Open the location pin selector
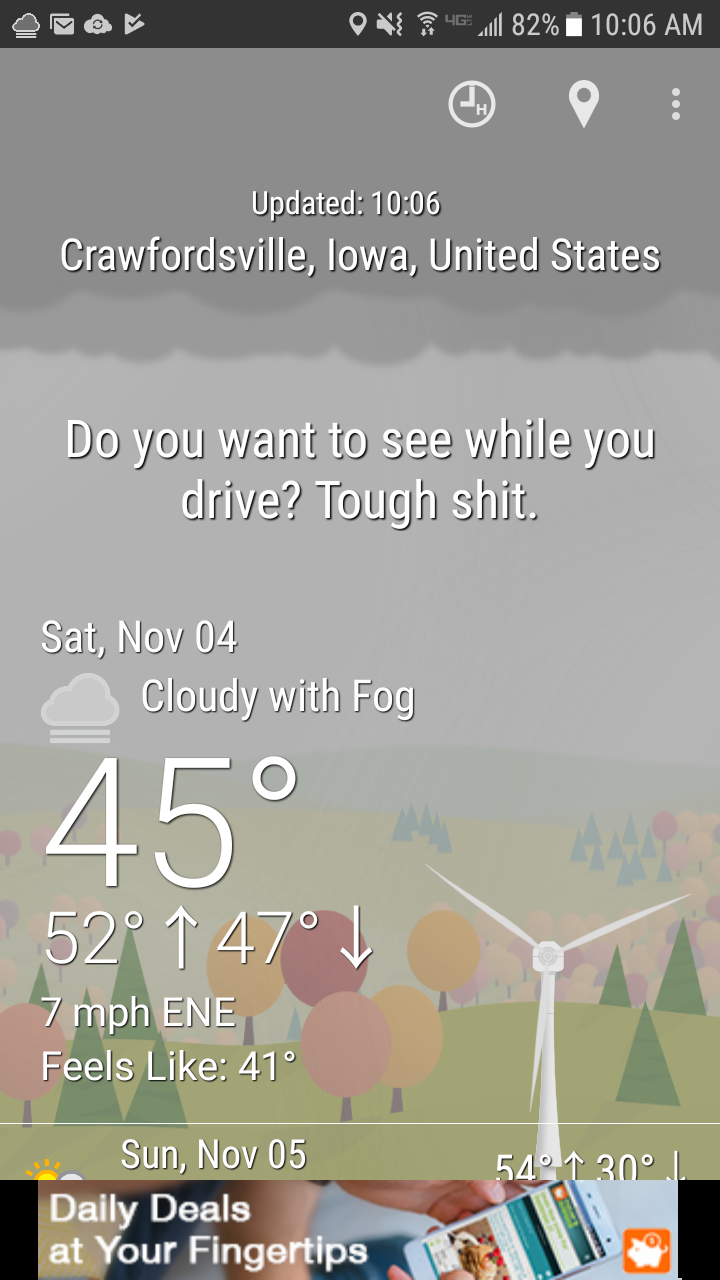 pyautogui.click(x=583, y=104)
